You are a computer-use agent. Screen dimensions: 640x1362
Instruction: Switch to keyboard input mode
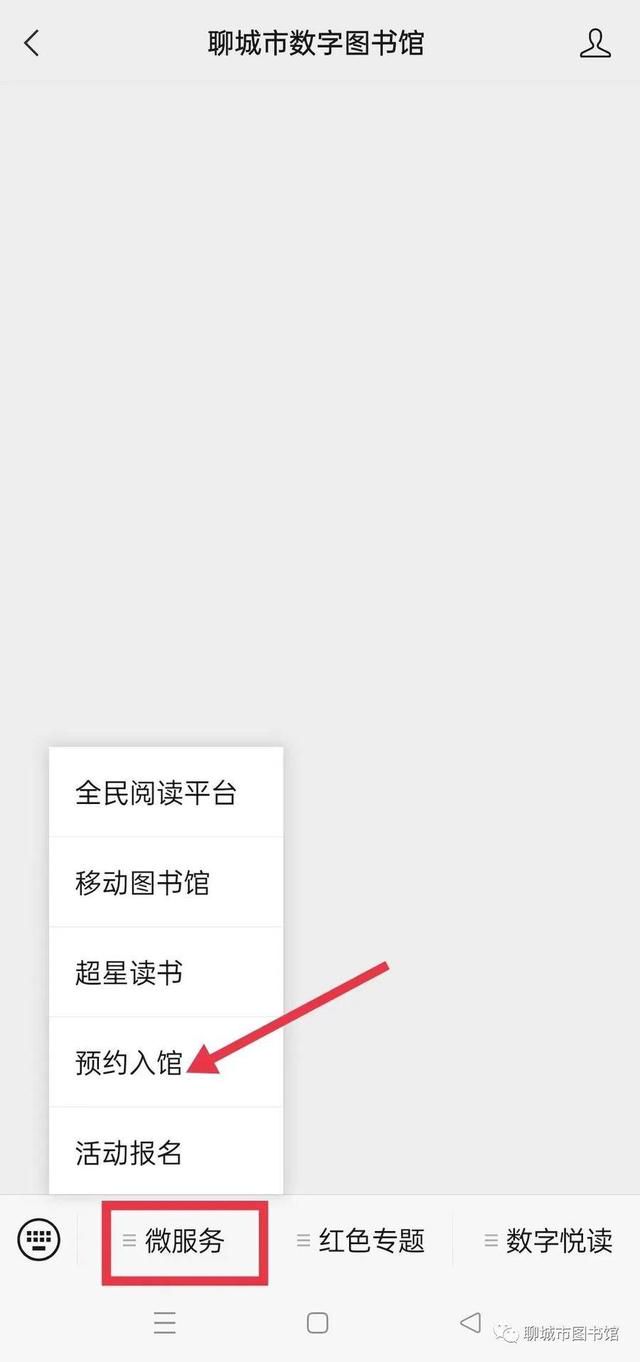pos(39,1240)
